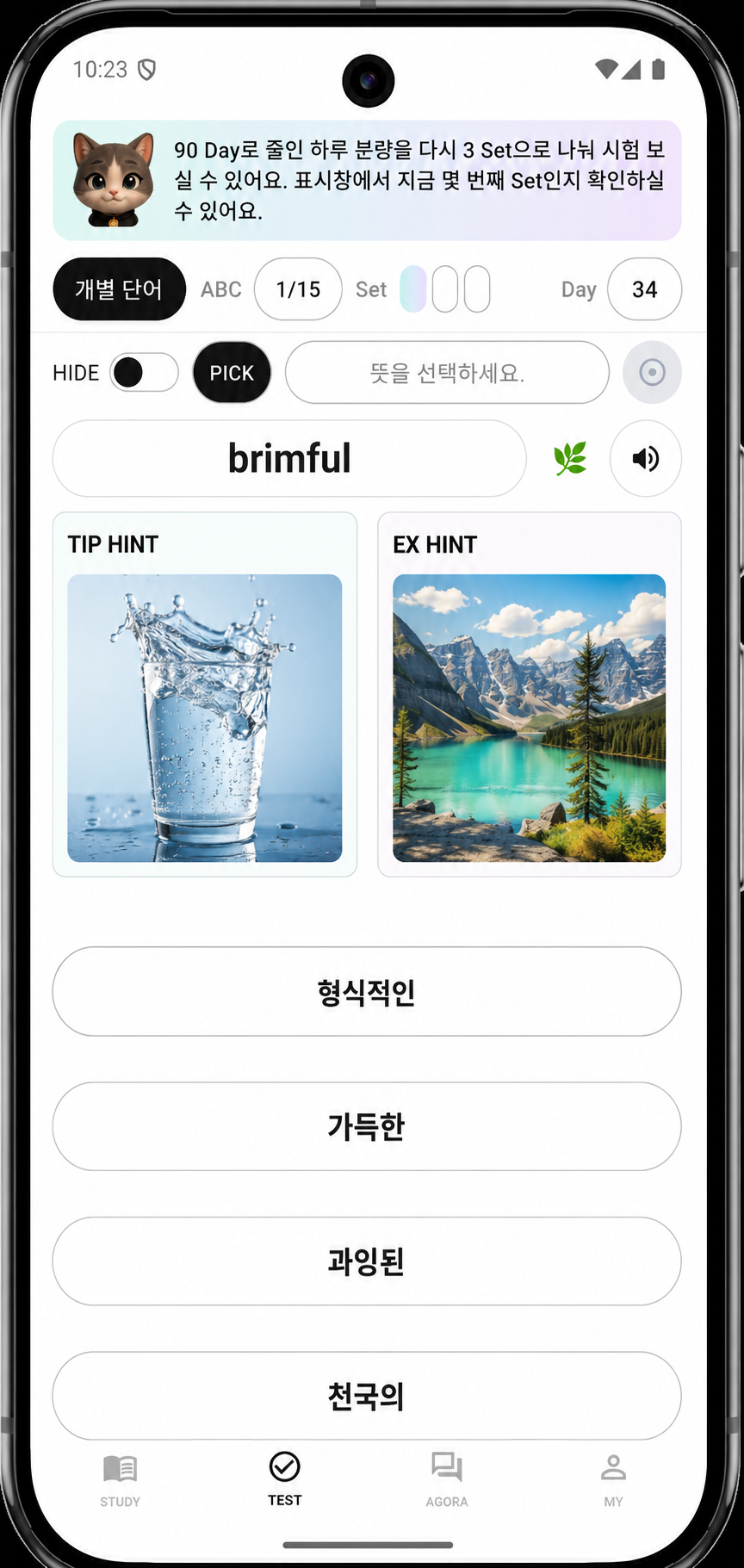The height and width of the screenshot is (1568, 744).
Task: Play pronunciation with the speaker icon
Action: click(x=646, y=459)
